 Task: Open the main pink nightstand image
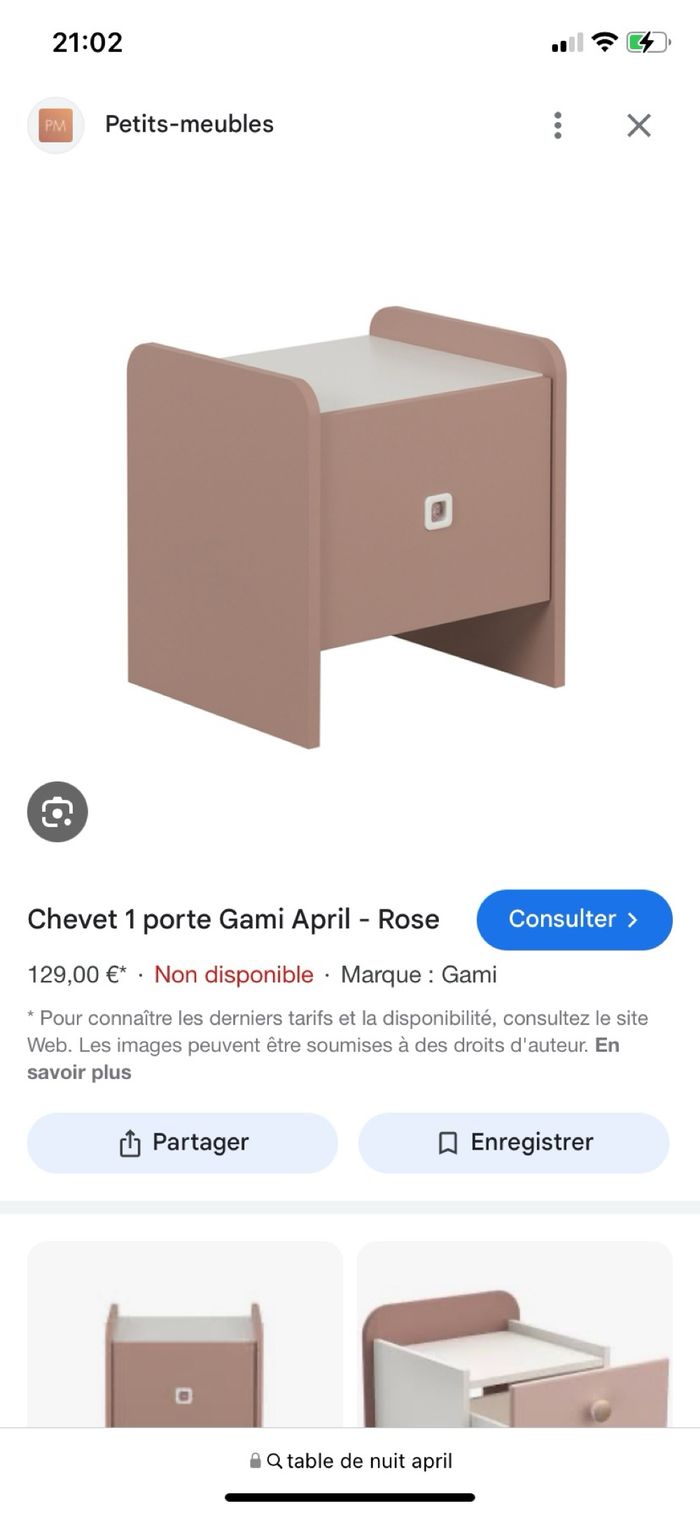coord(347,527)
